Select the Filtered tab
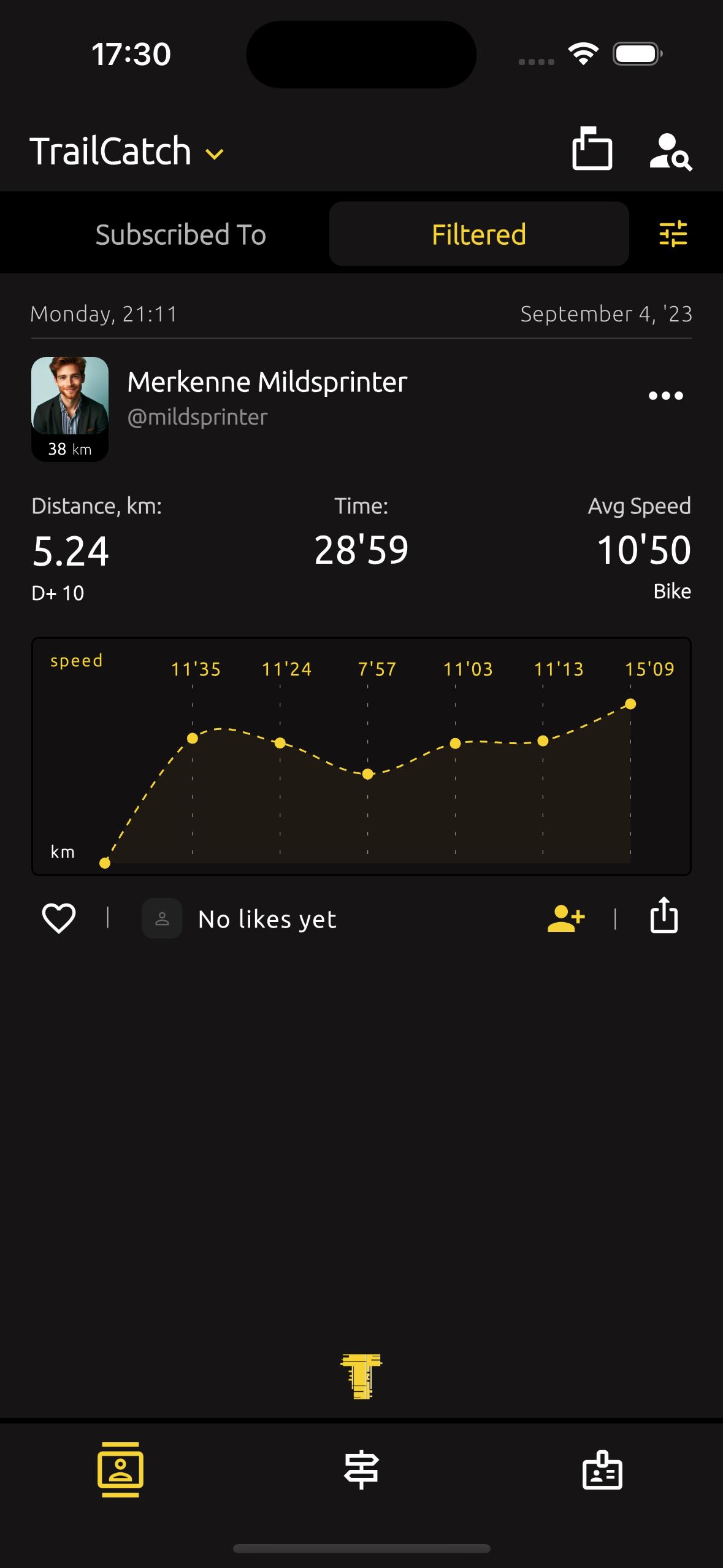723x1568 pixels. tap(478, 234)
